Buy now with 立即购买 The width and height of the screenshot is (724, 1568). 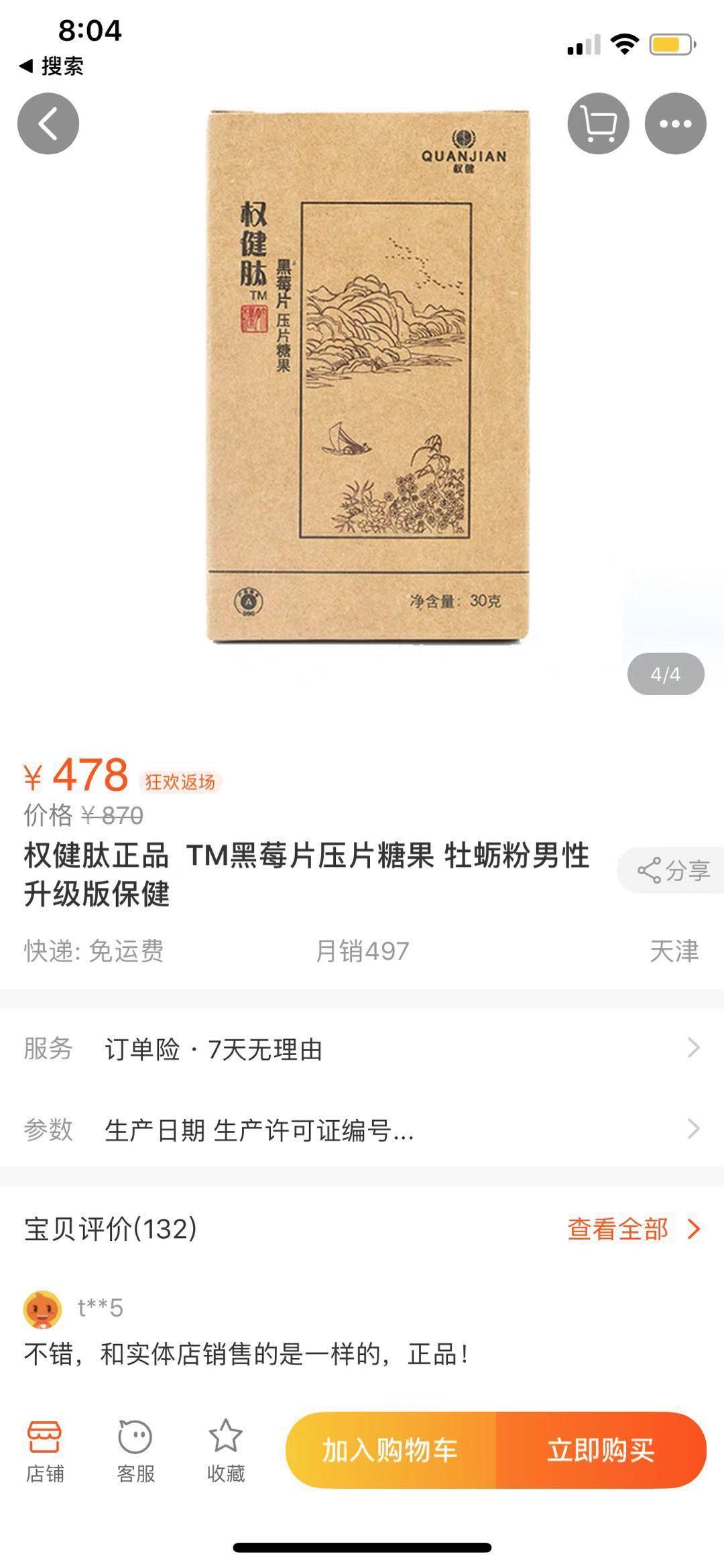pos(601,1450)
